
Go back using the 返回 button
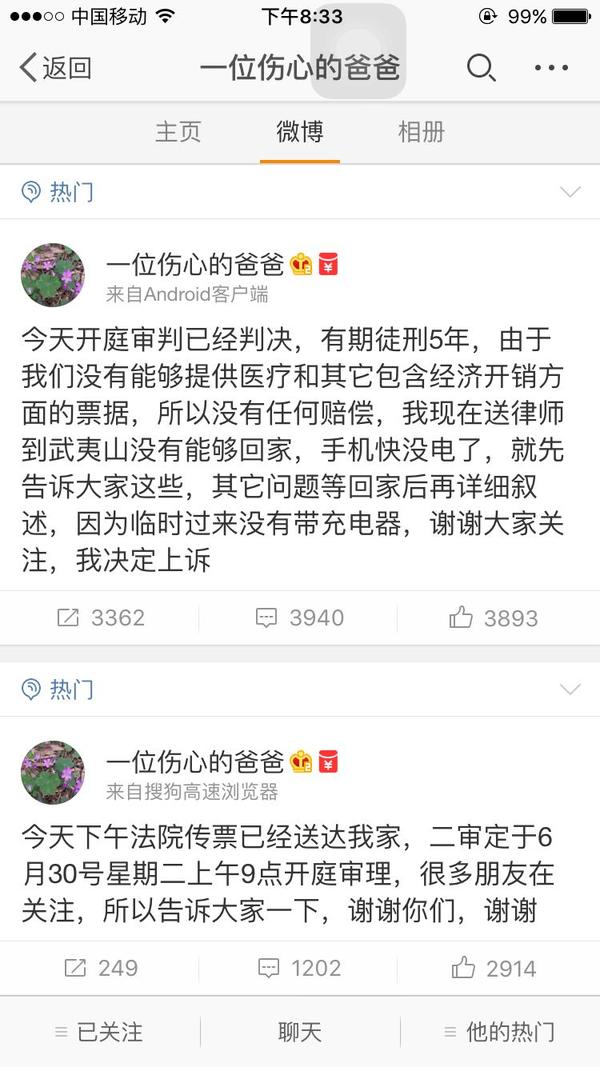pyautogui.click(x=55, y=68)
